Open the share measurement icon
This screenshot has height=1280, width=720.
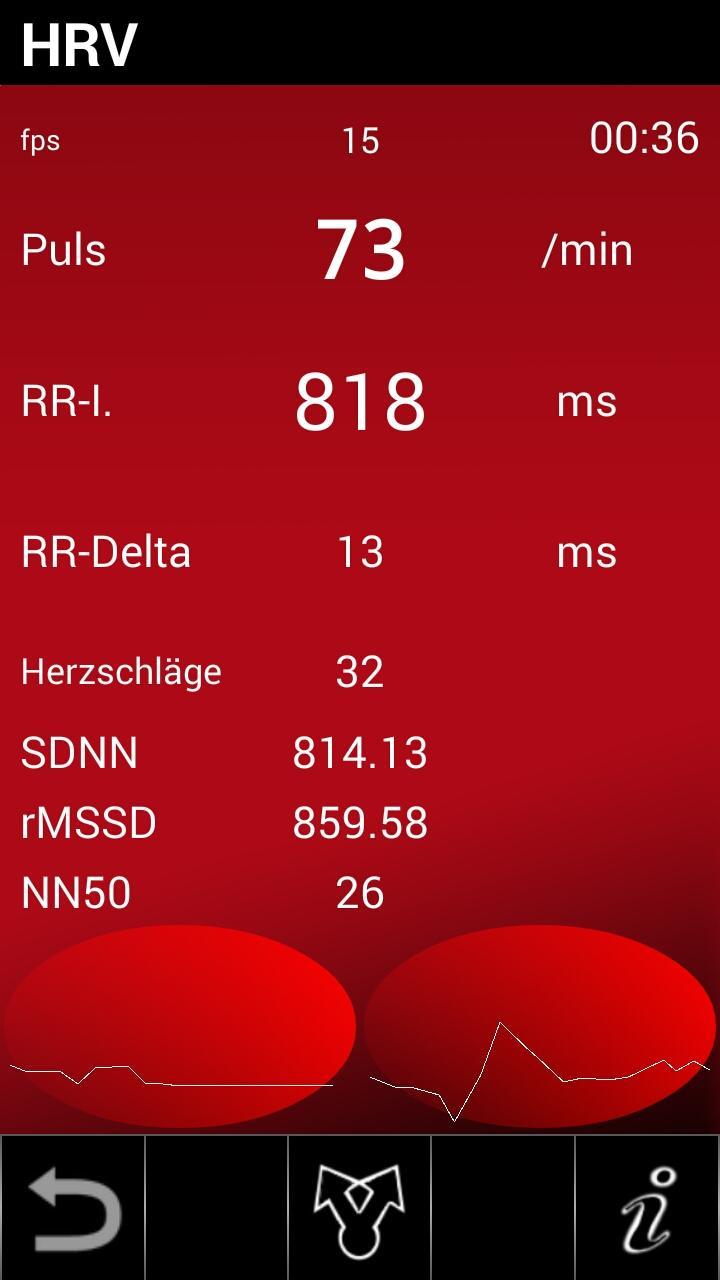click(360, 1205)
